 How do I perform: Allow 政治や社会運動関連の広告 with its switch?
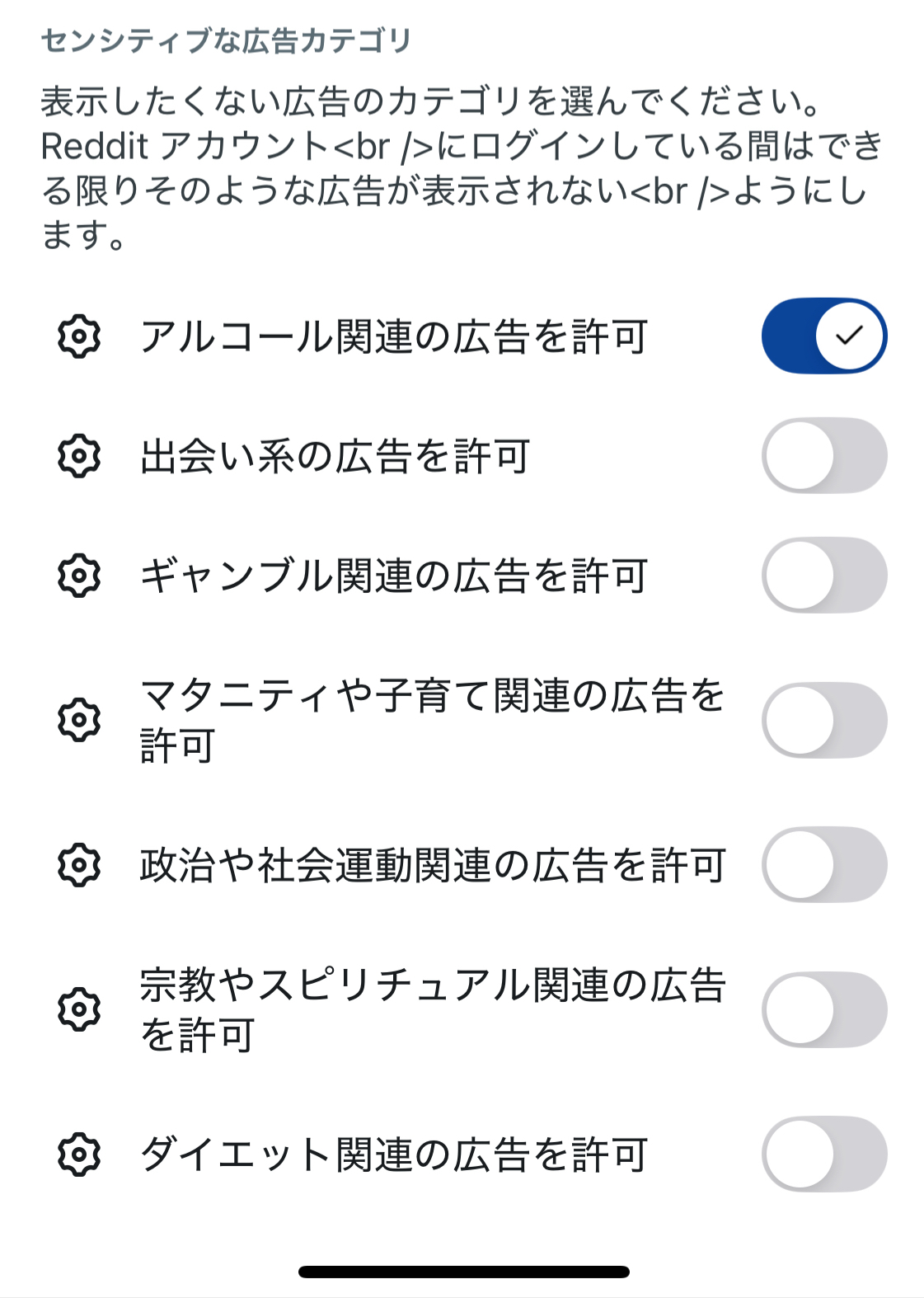coord(823,865)
